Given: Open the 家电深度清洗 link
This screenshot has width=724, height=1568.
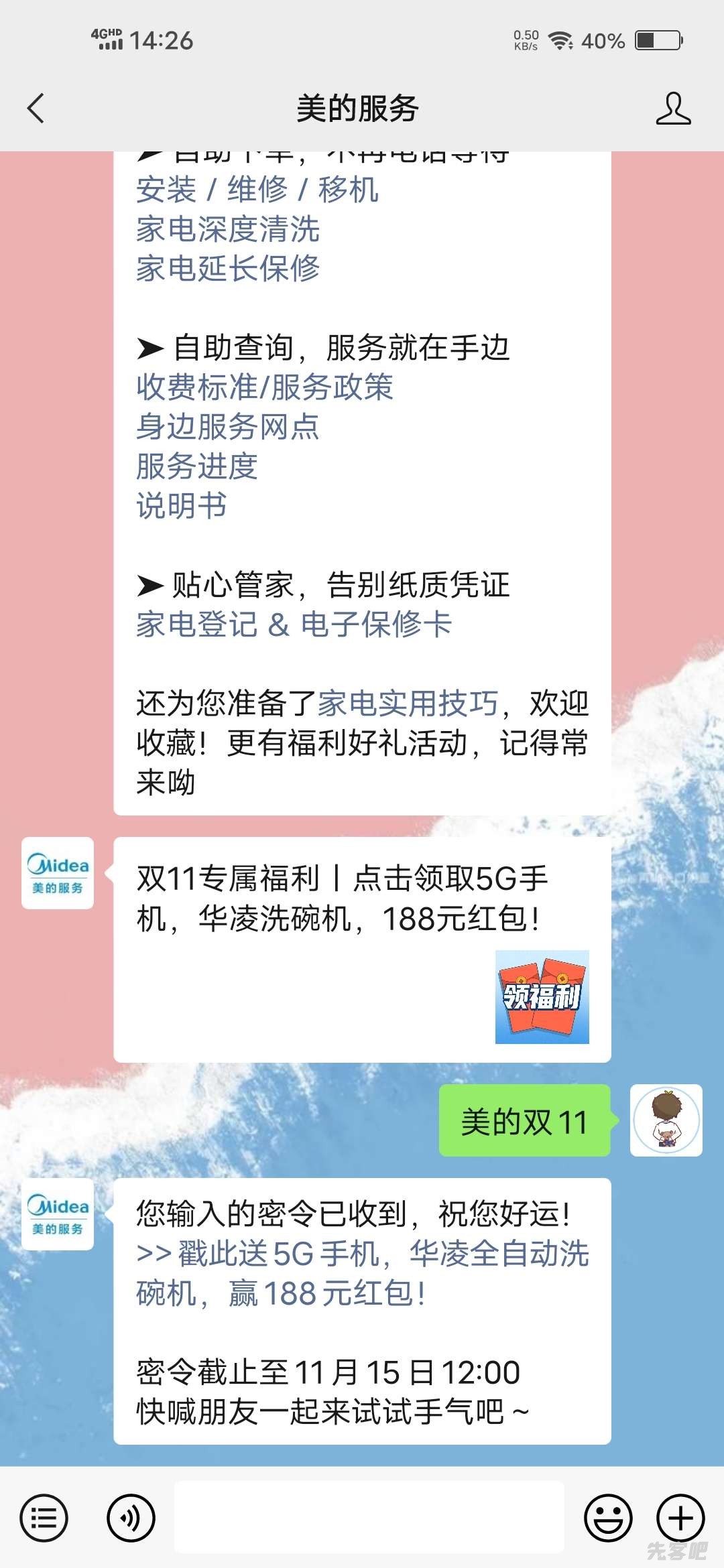Looking at the screenshot, I should (228, 229).
